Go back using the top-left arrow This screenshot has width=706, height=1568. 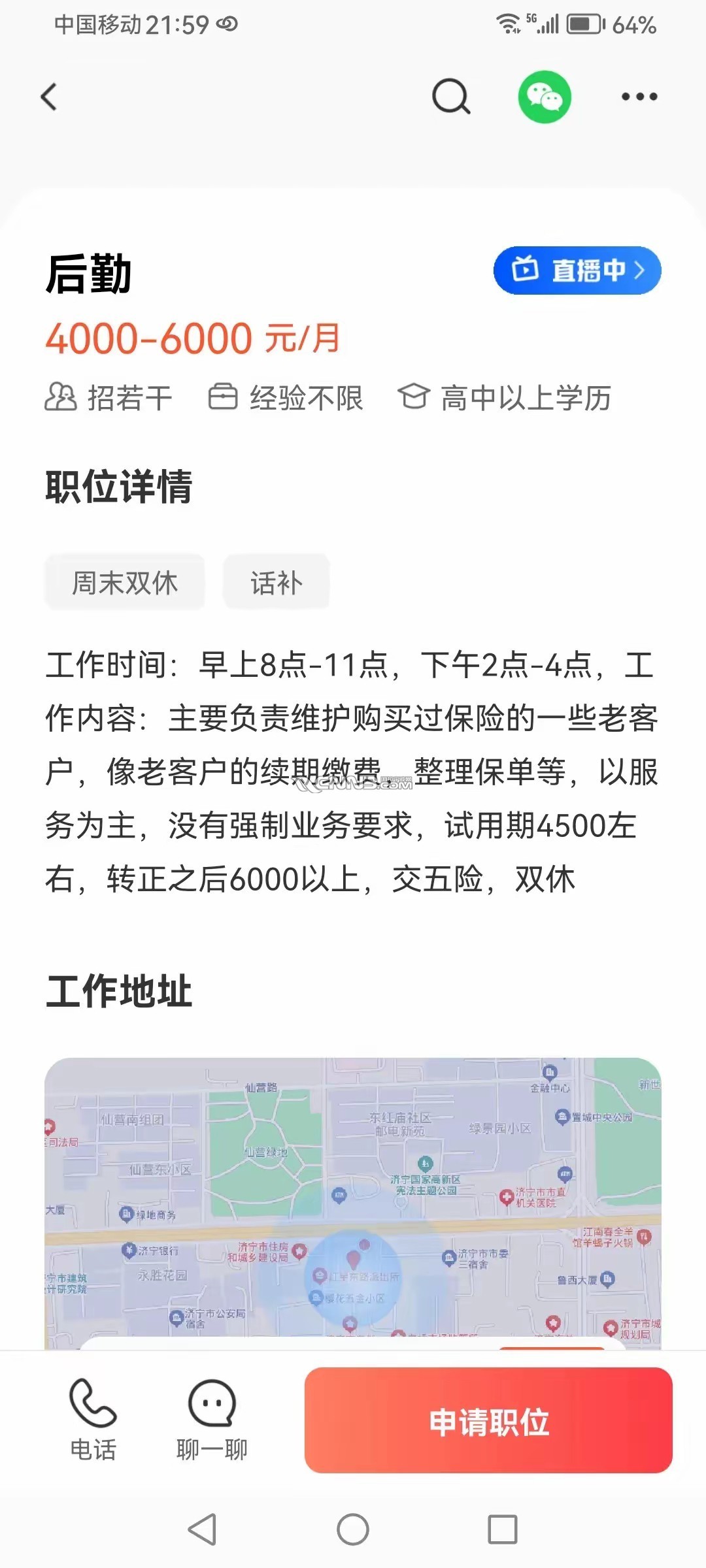coord(49,97)
